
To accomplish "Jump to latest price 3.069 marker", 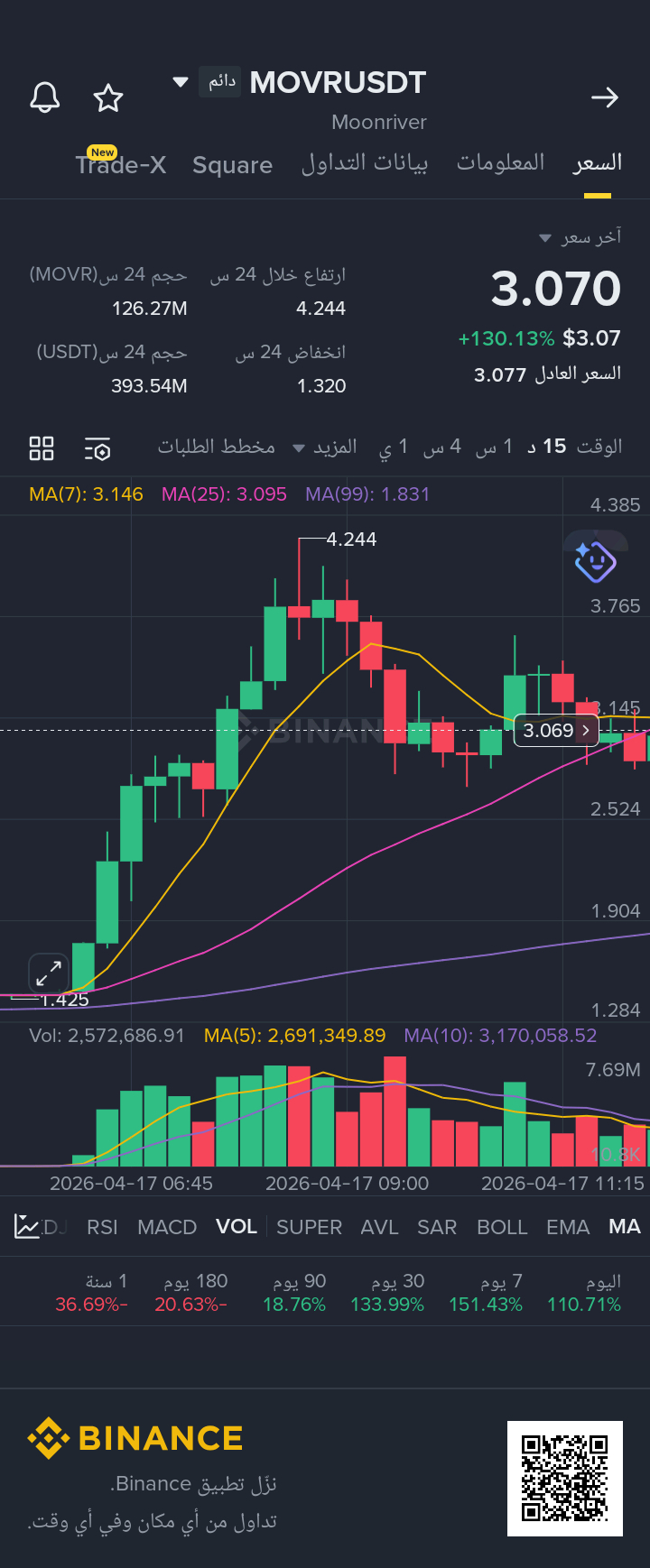I will pos(556,730).
